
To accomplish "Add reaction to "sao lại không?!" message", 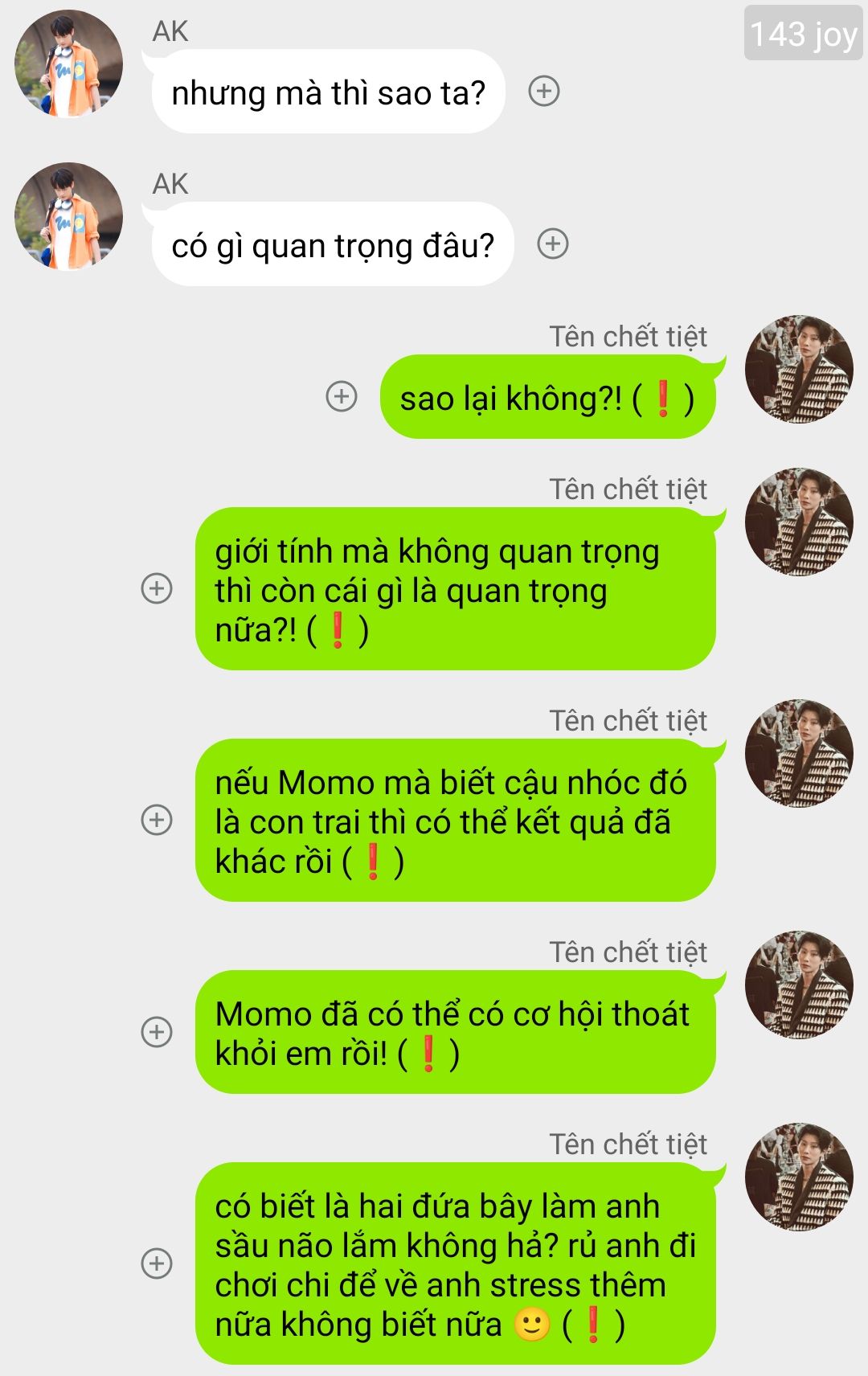I will pyautogui.click(x=342, y=396).
